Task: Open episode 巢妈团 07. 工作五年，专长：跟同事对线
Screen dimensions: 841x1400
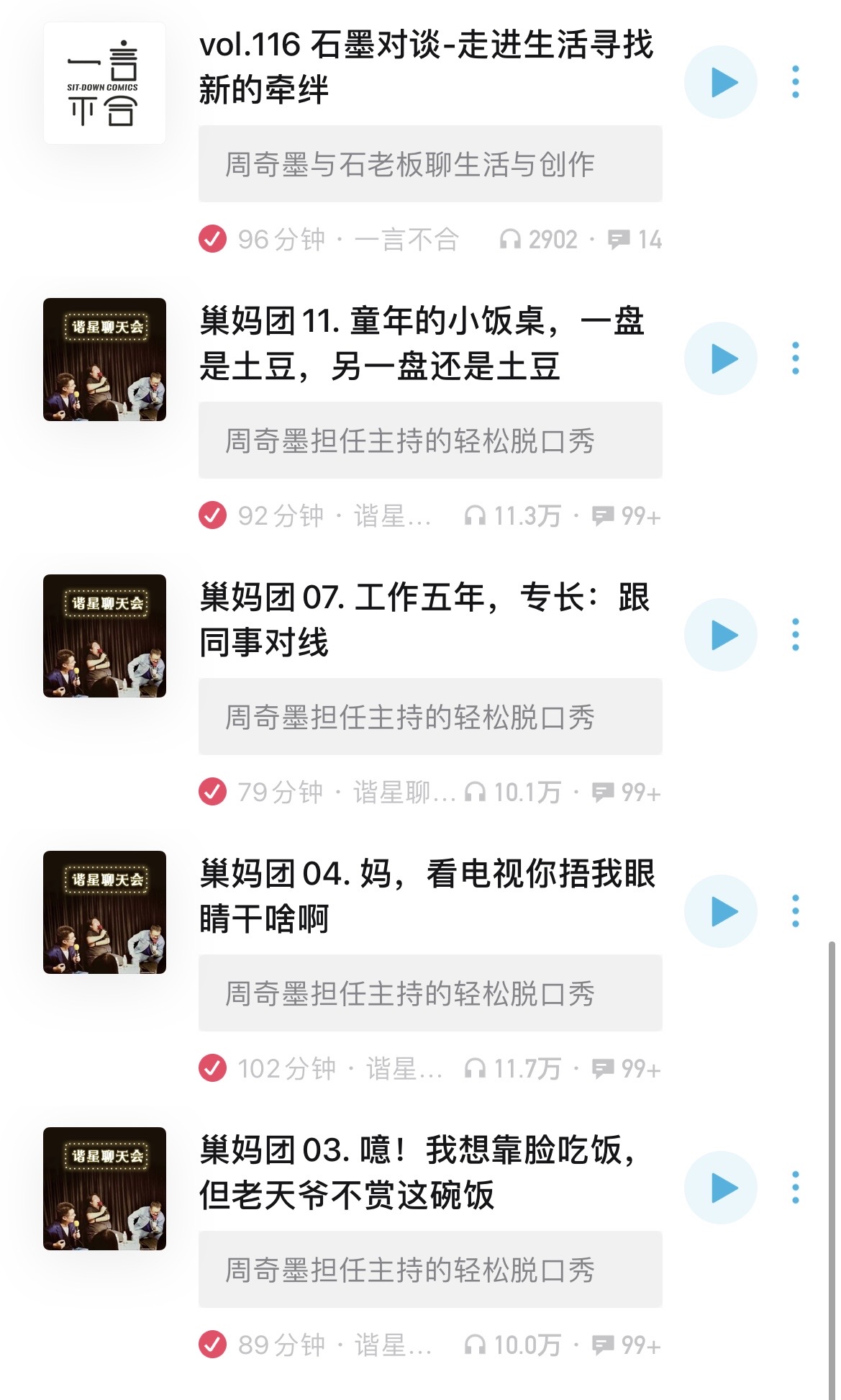Action: (424, 620)
